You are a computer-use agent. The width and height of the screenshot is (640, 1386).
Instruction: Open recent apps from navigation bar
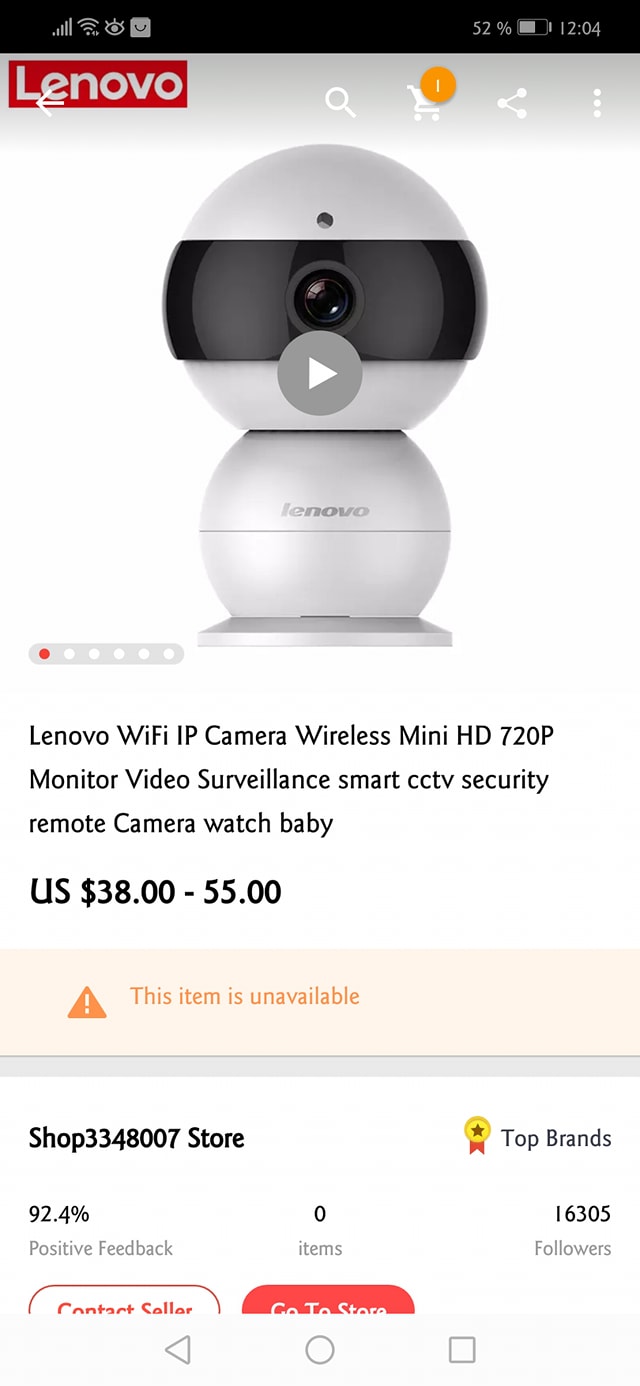coord(462,1350)
